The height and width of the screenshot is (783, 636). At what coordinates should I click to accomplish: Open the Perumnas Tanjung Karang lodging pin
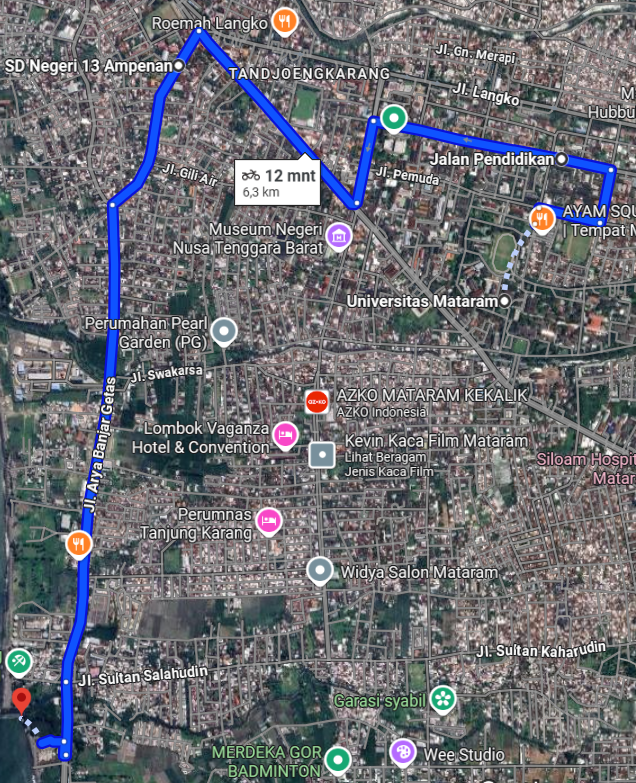pyautogui.click(x=269, y=520)
